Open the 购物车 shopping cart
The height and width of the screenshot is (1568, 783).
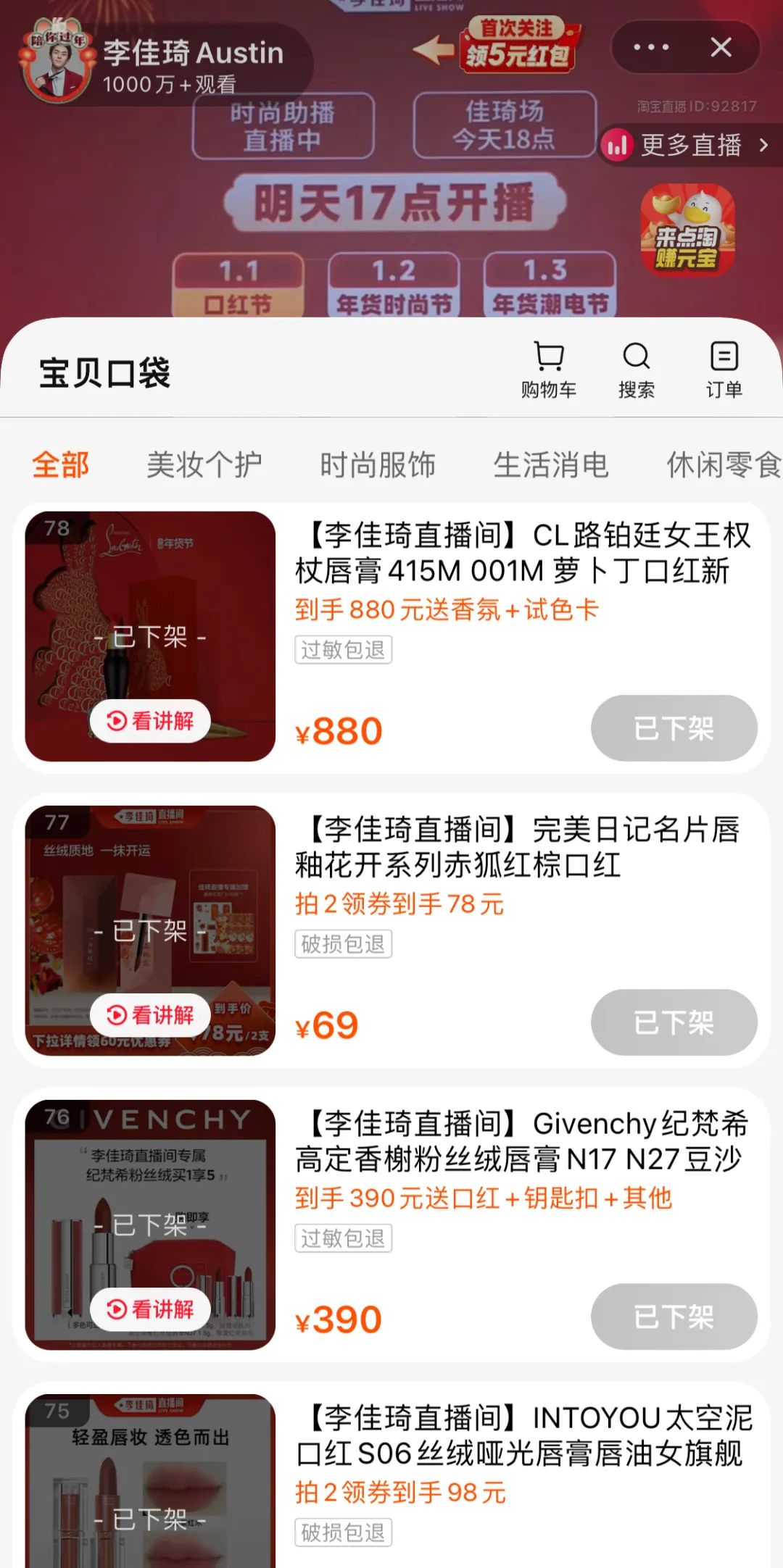point(549,370)
